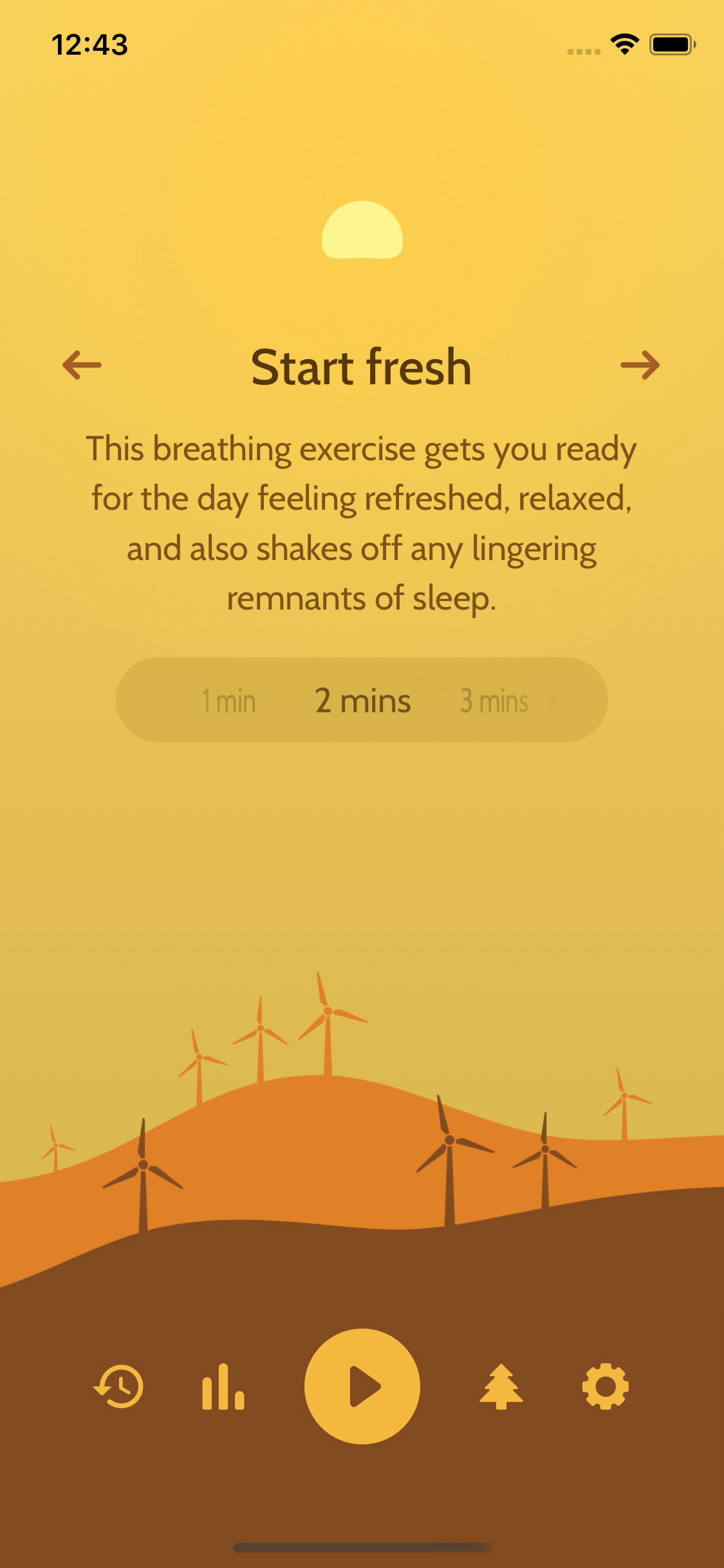724x1568 pixels.
Task: Open your session history
Action: click(x=118, y=1386)
